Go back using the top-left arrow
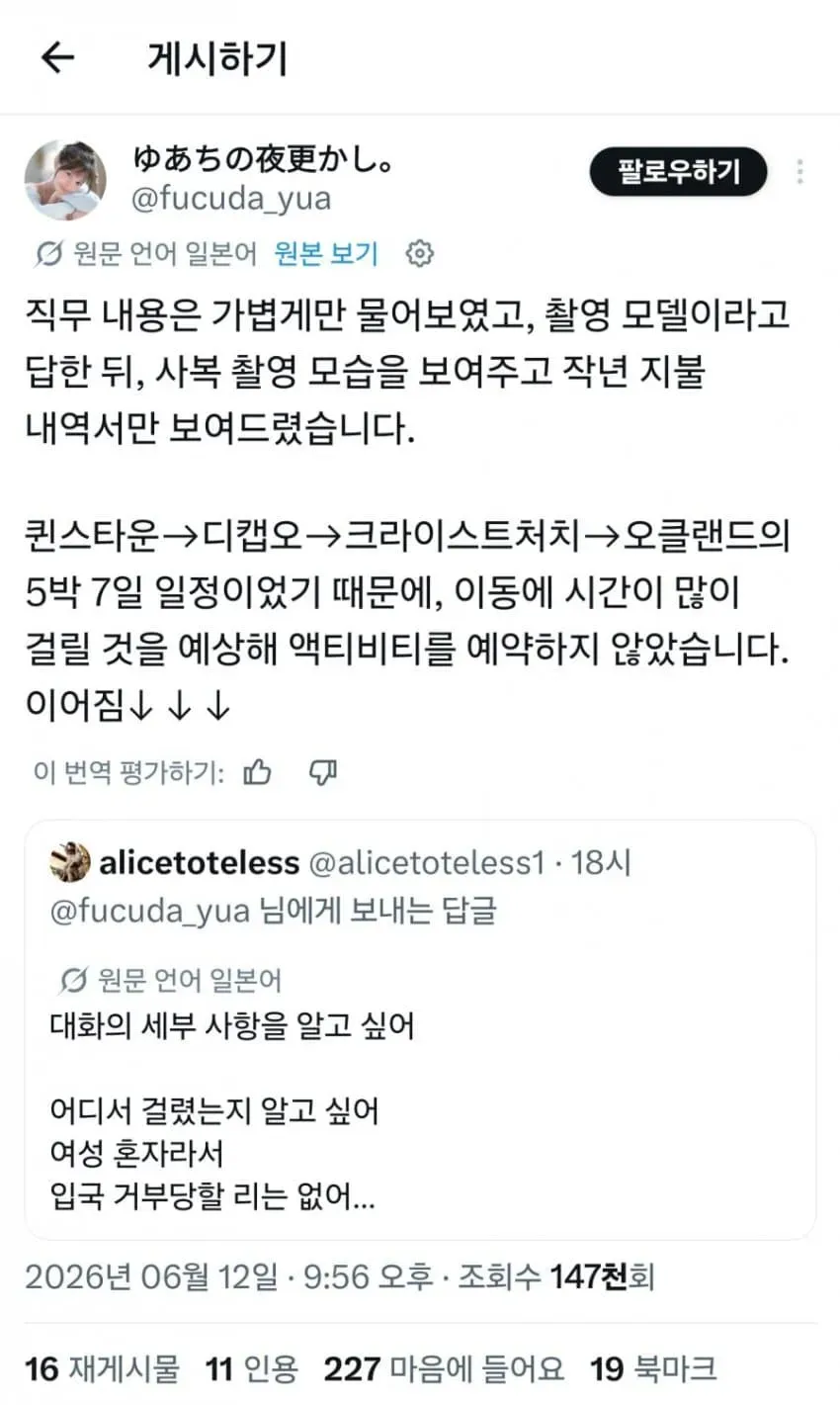Image resolution: width=840 pixels, height=1405 pixels. (57, 58)
